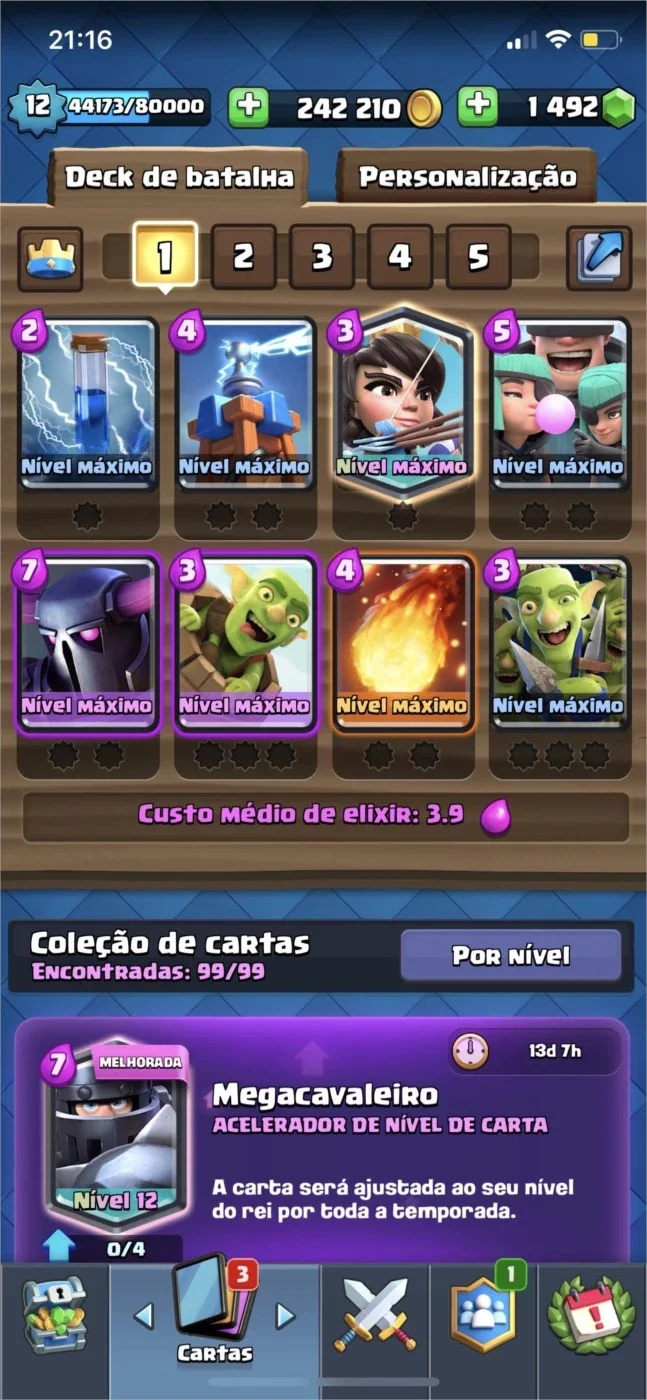Switch to the Personalização tab

[x=467, y=177]
